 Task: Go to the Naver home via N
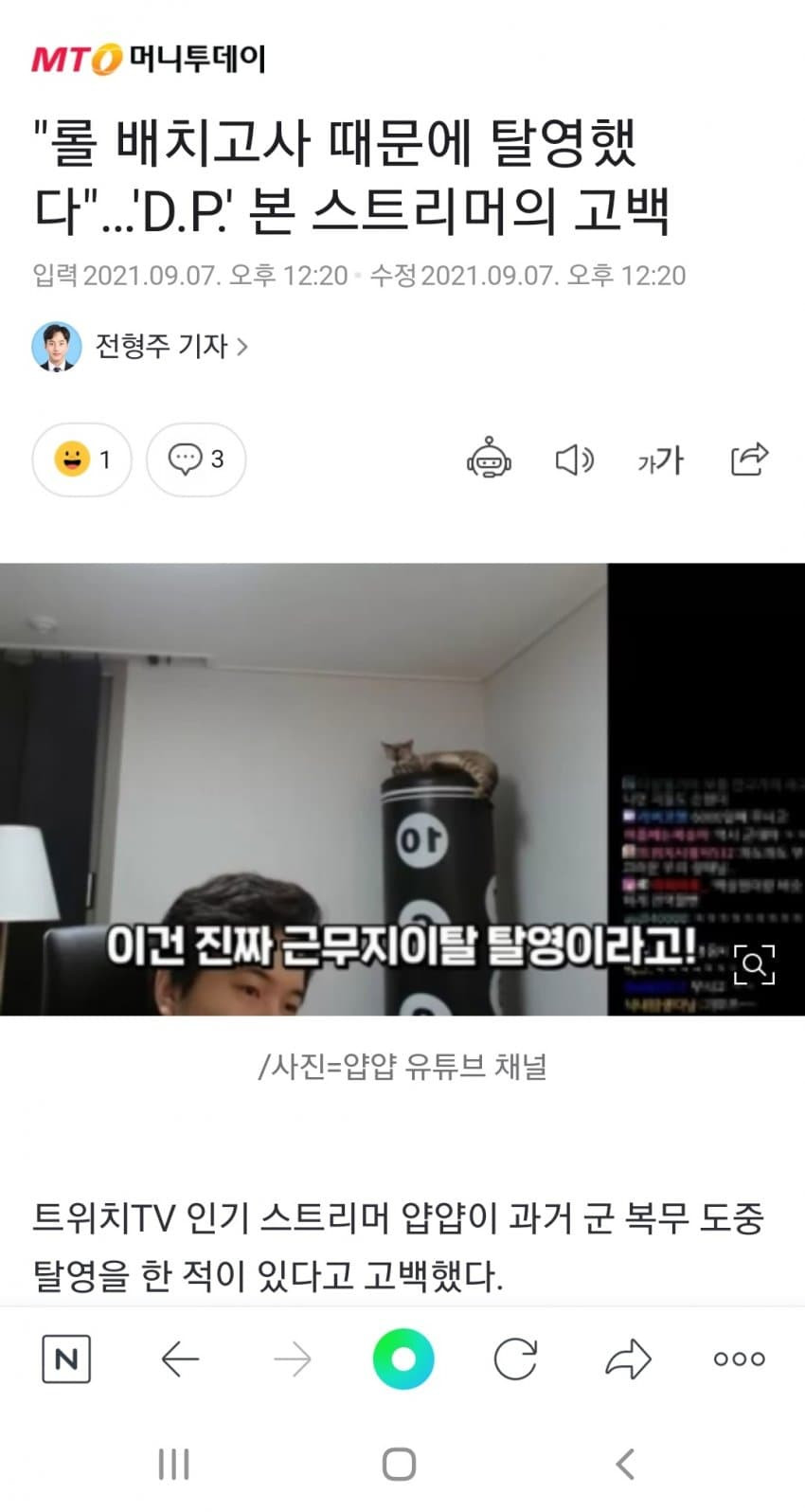coord(66,1359)
